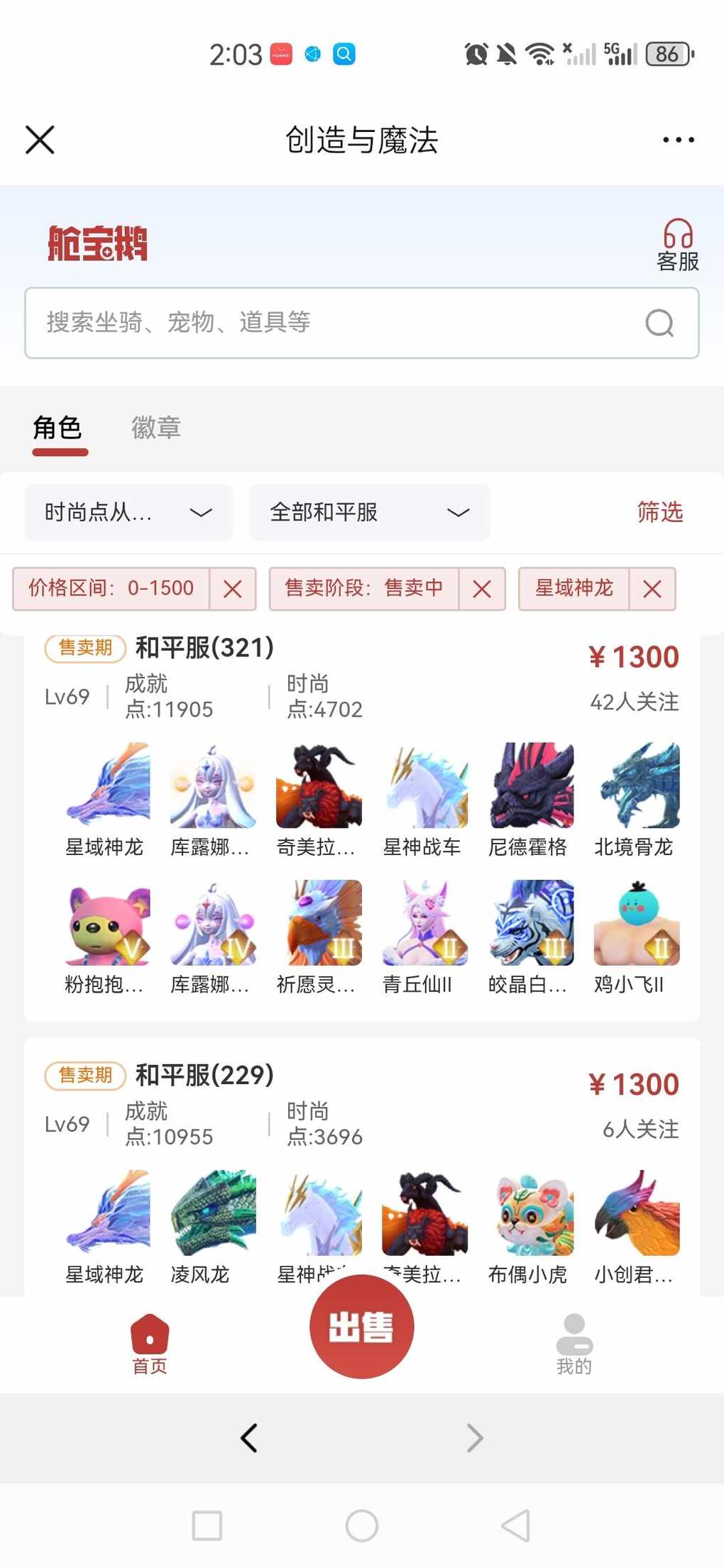The image size is (724, 1568).
Task: Close the 创造与魔法 mini program
Action: [40, 140]
